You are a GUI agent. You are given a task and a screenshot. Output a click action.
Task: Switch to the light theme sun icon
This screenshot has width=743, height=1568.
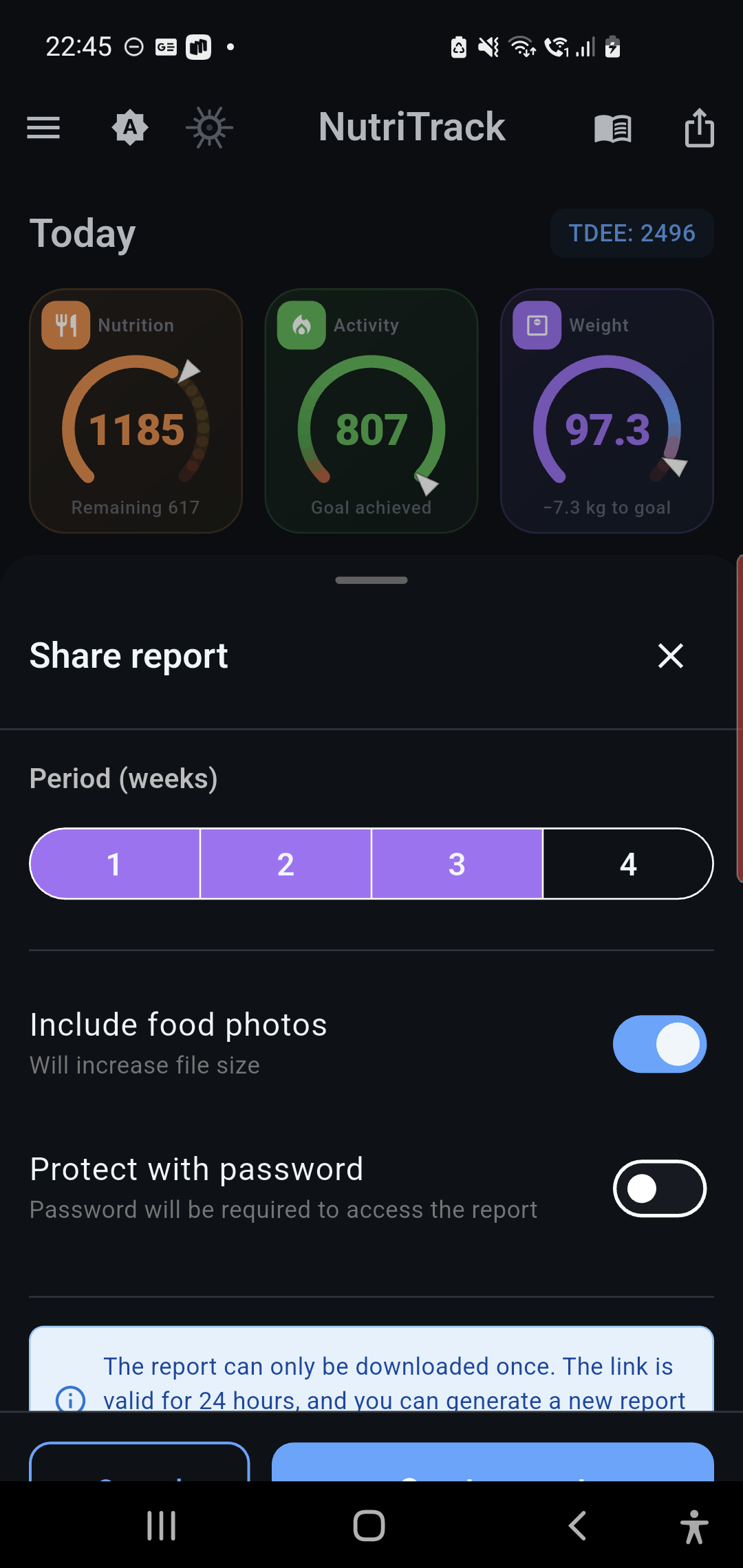click(x=209, y=128)
